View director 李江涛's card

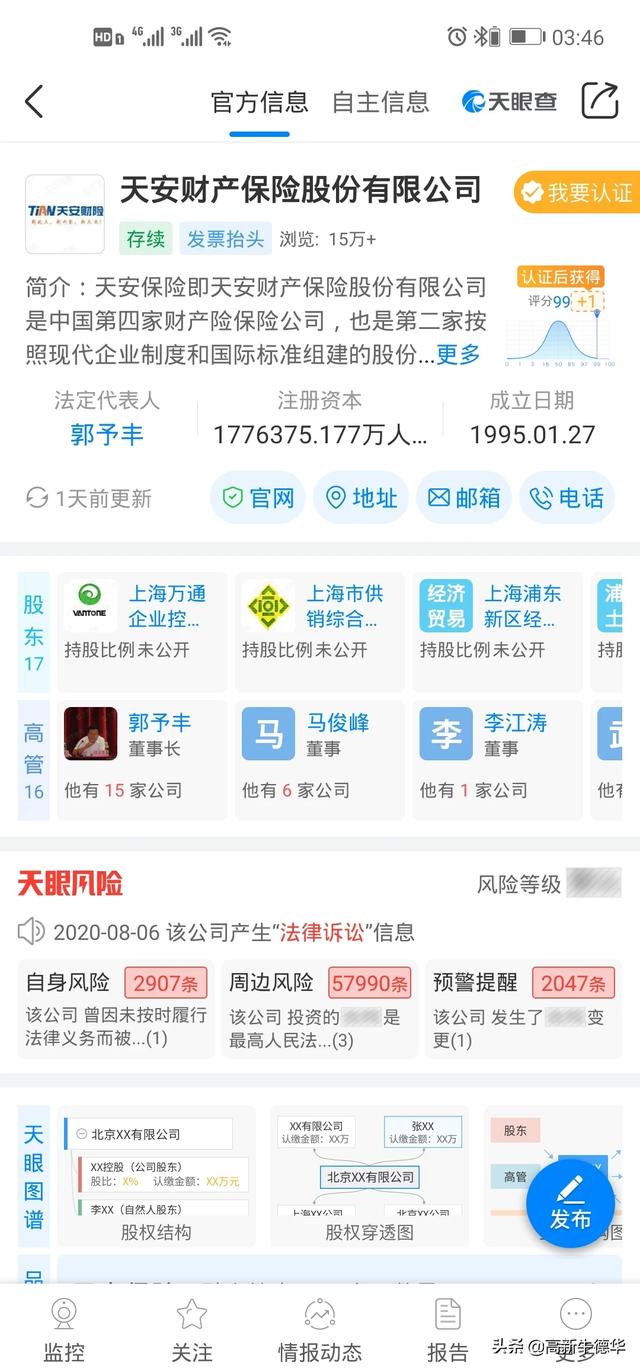(x=497, y=759)
